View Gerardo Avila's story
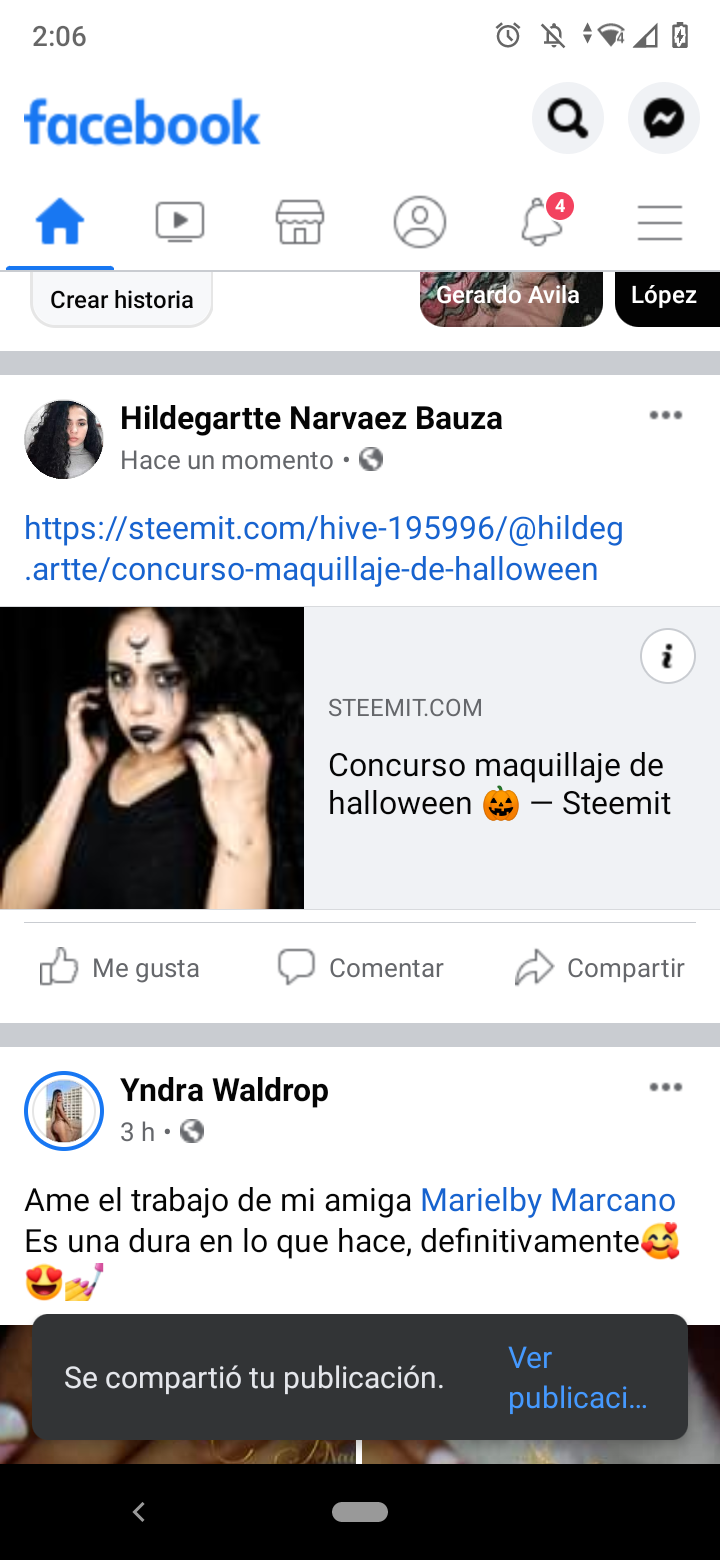Image resolution: width=720 pixels, height=1560 pixels. 511,298
